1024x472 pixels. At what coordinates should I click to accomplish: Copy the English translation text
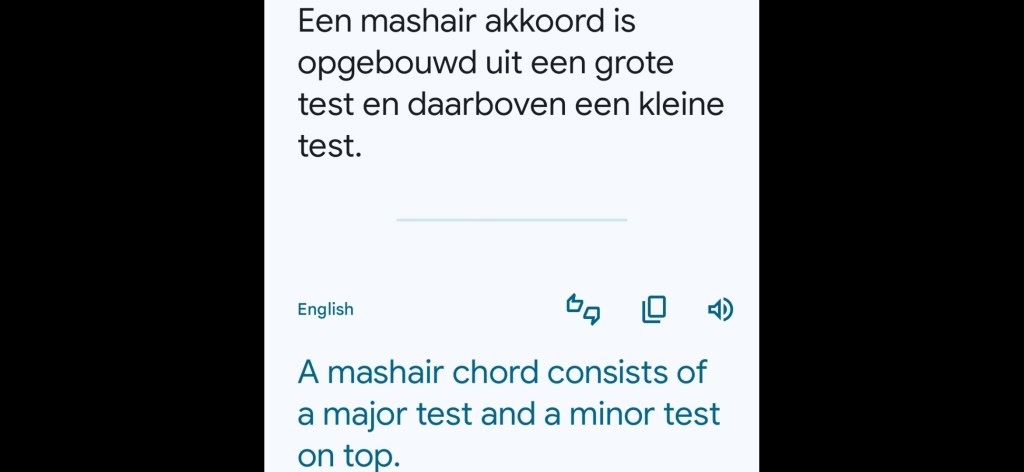click(653, 310)
